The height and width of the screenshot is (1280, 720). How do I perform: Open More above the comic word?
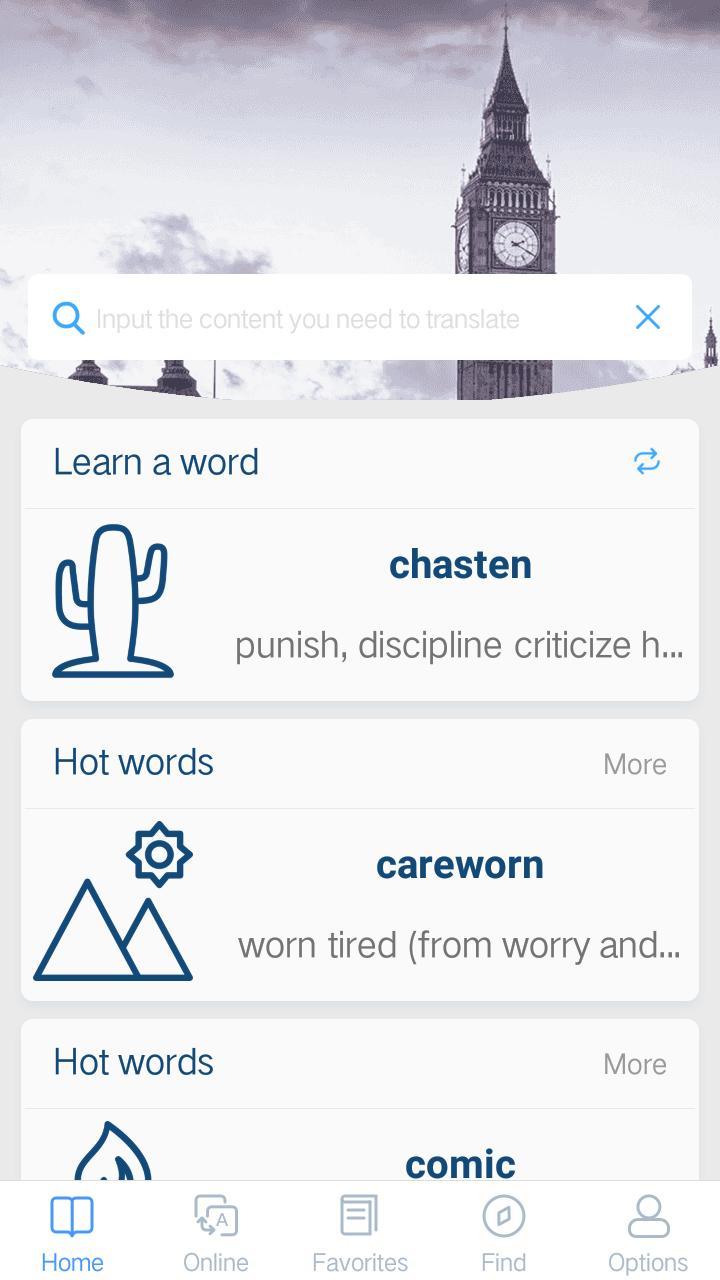(634, 1064)
